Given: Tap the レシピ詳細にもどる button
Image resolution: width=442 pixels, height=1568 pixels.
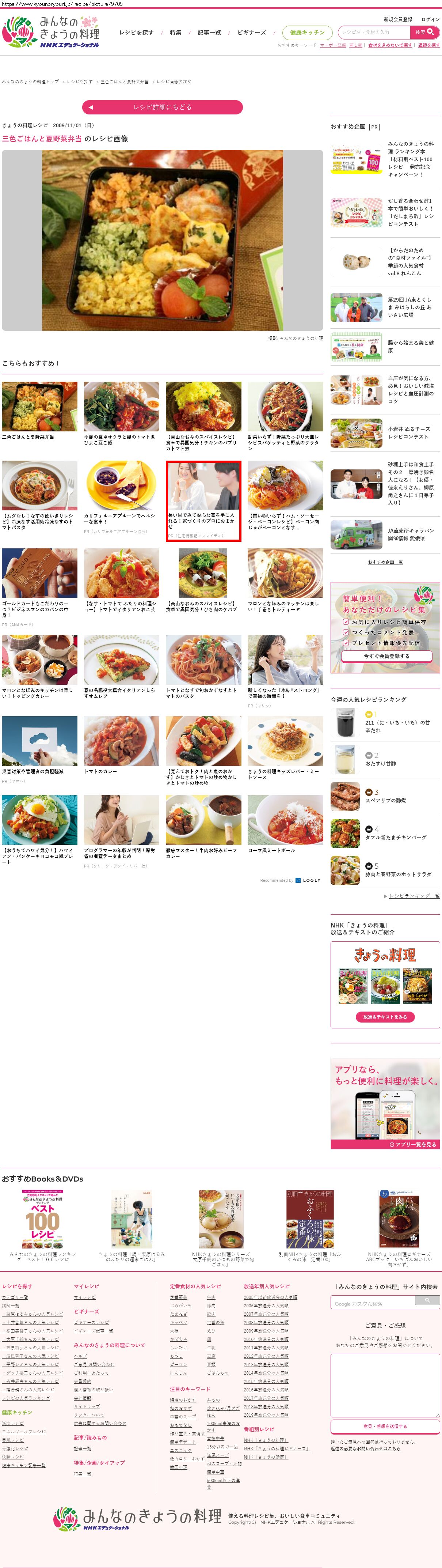Looking at the screenshot, I should tap(162, 107).
